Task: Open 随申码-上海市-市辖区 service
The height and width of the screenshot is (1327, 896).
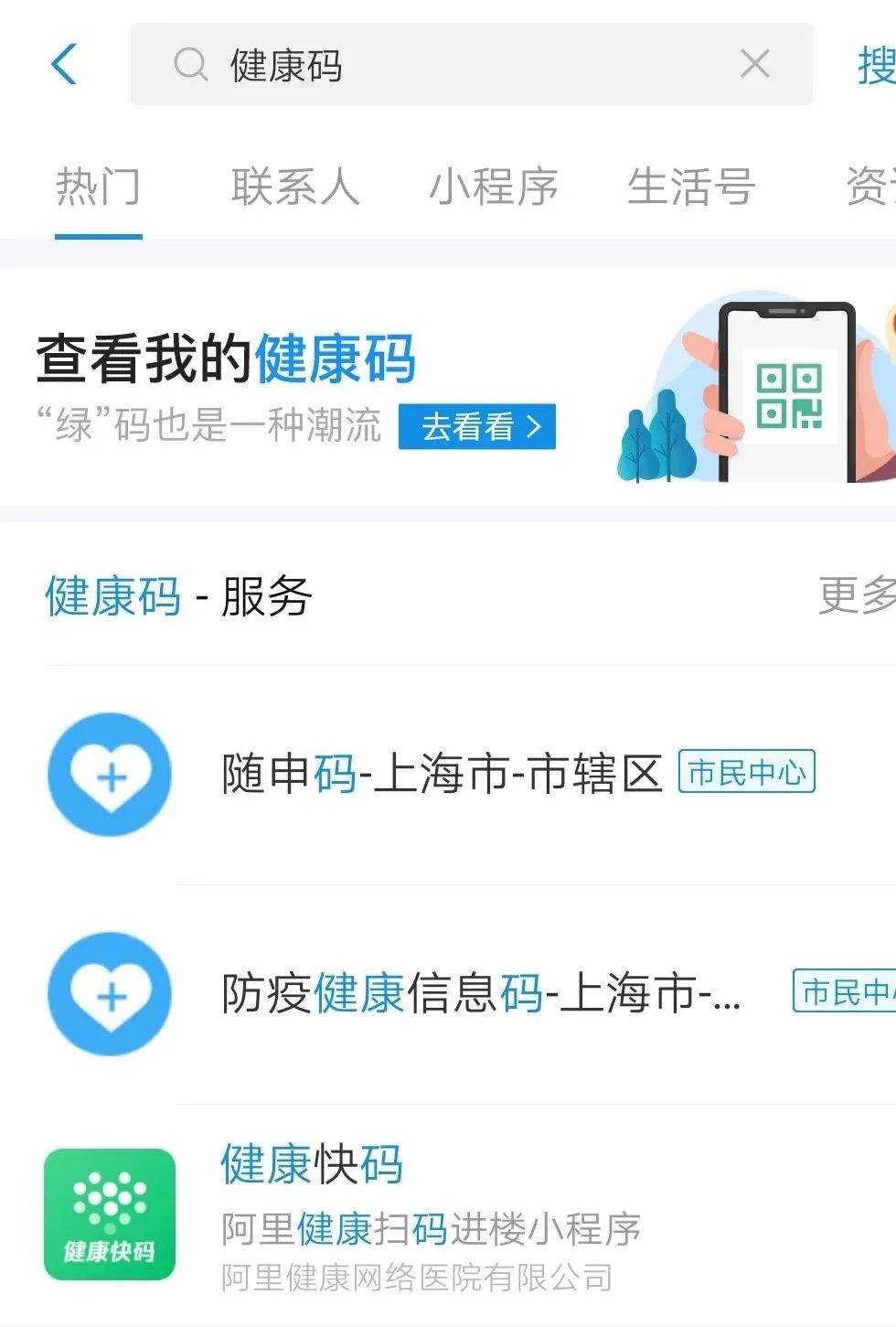Action: [443, 774]
